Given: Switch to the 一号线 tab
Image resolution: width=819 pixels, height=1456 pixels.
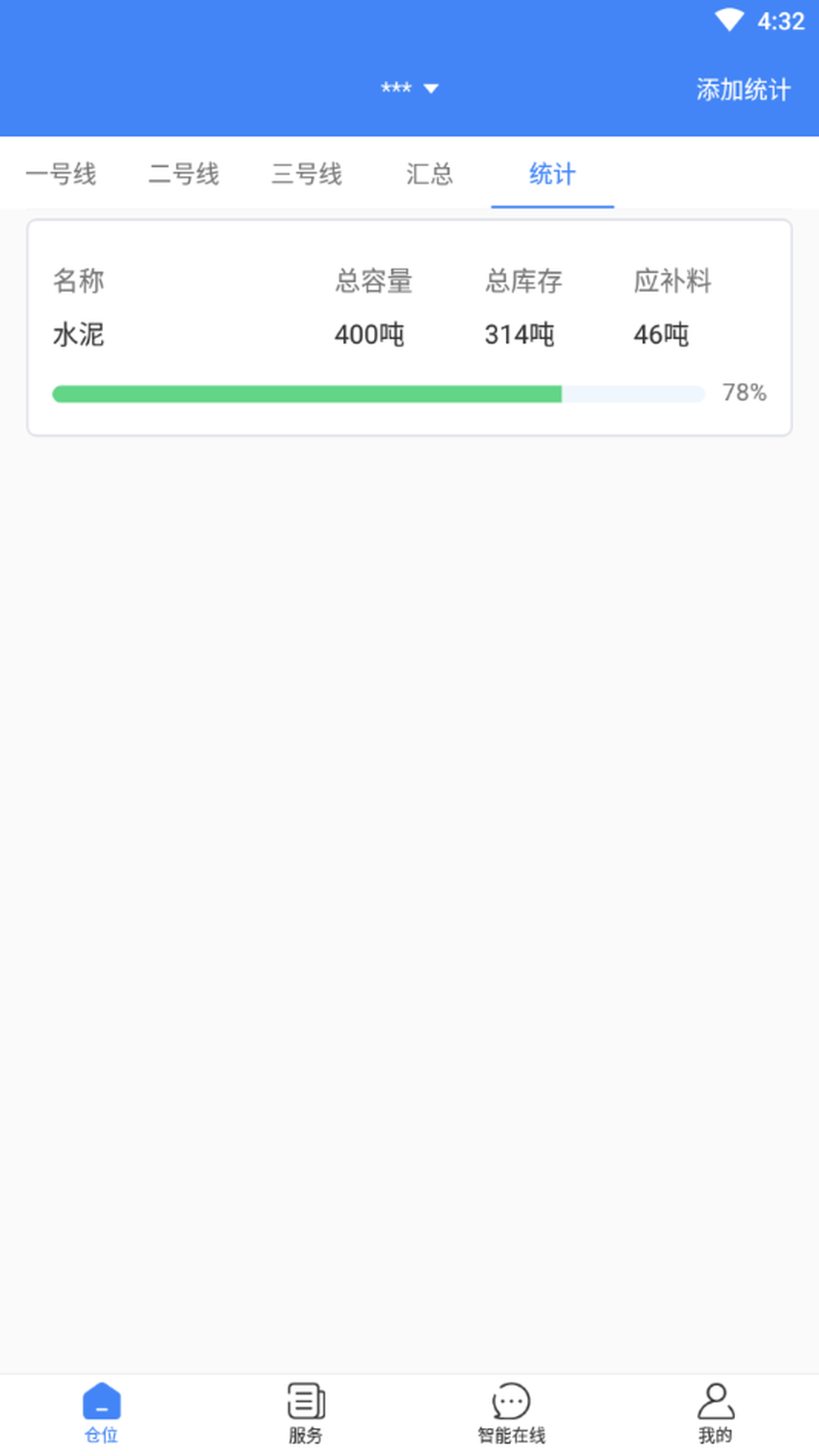Looking at the screenshot, I should click(x=61, y=174).
